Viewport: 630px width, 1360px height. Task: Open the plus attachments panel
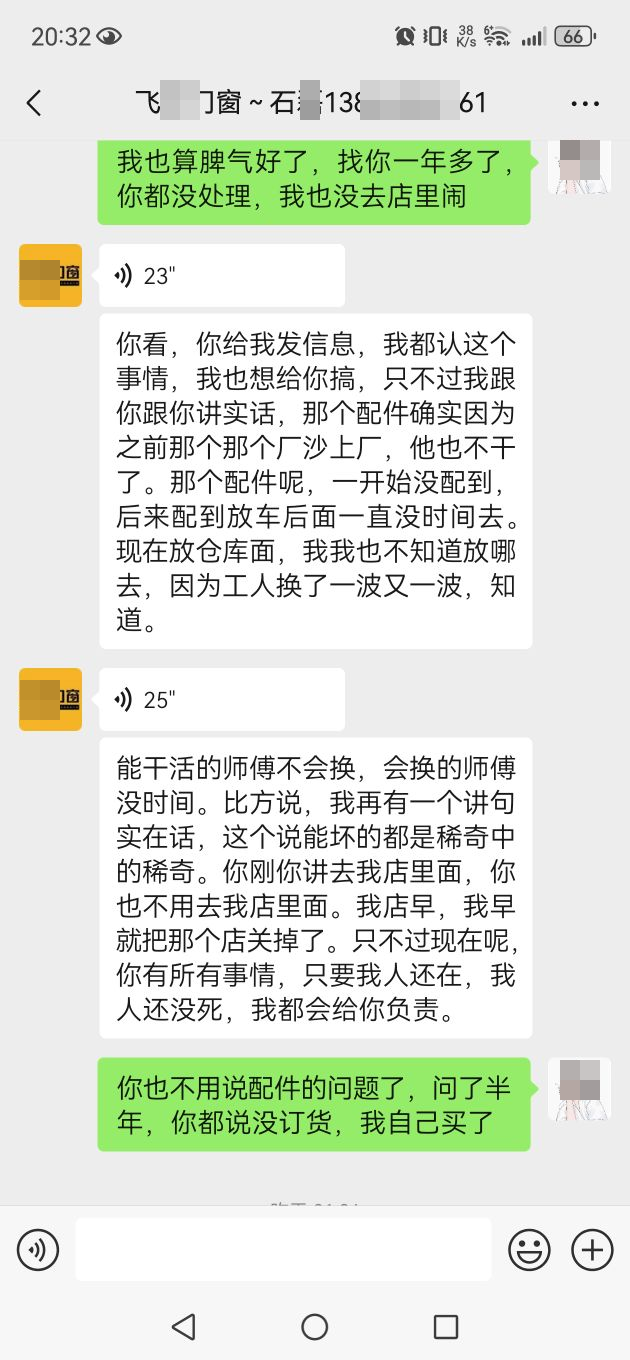[591, 1249]
